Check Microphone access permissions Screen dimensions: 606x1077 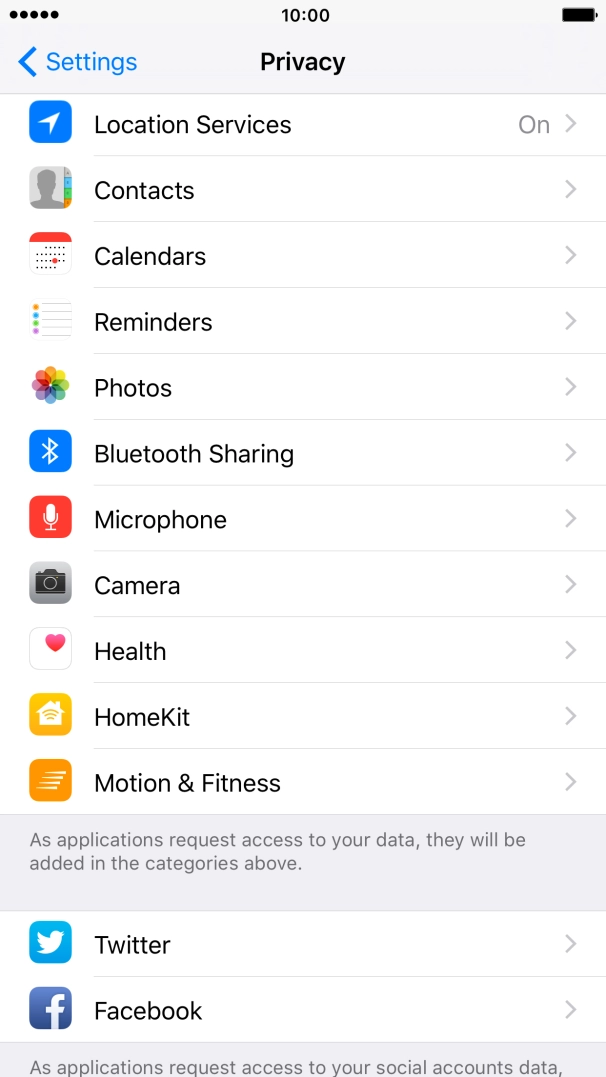[x=303, y=519]
